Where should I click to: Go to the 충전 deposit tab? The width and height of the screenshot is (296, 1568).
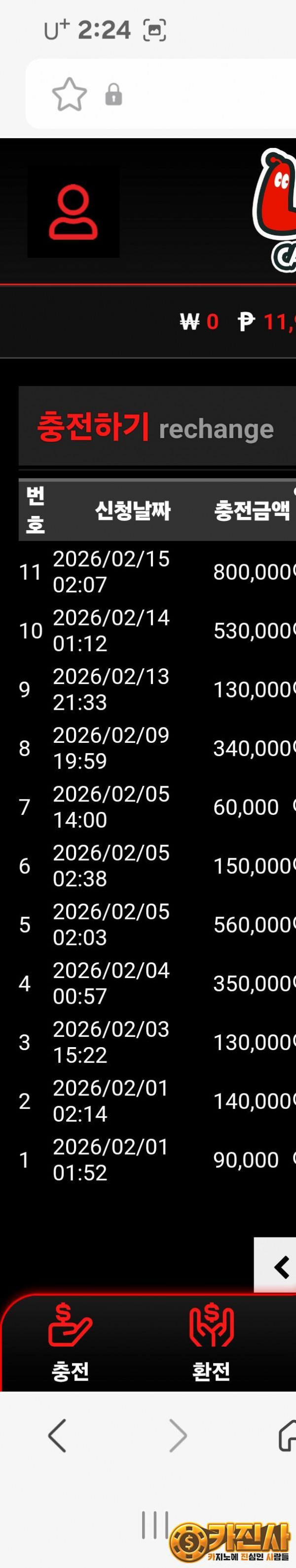pyautogui.click(x=71, y=1341)
